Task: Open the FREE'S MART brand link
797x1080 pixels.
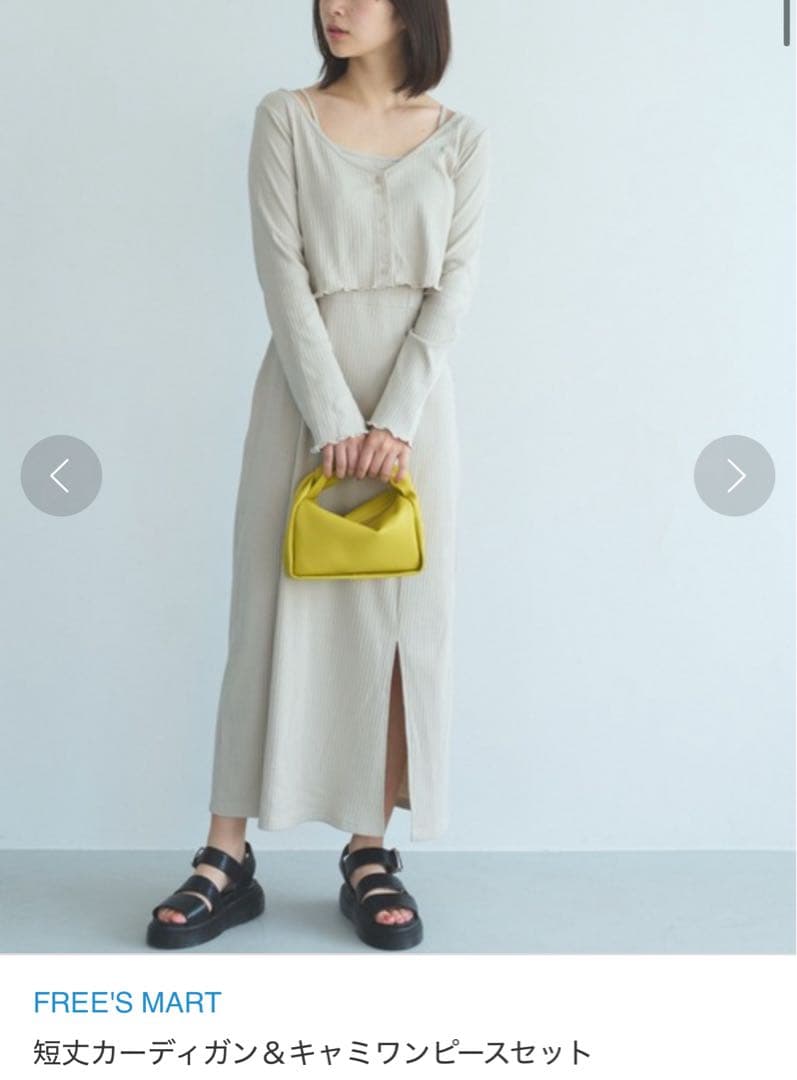Action: pos(127,1002)
